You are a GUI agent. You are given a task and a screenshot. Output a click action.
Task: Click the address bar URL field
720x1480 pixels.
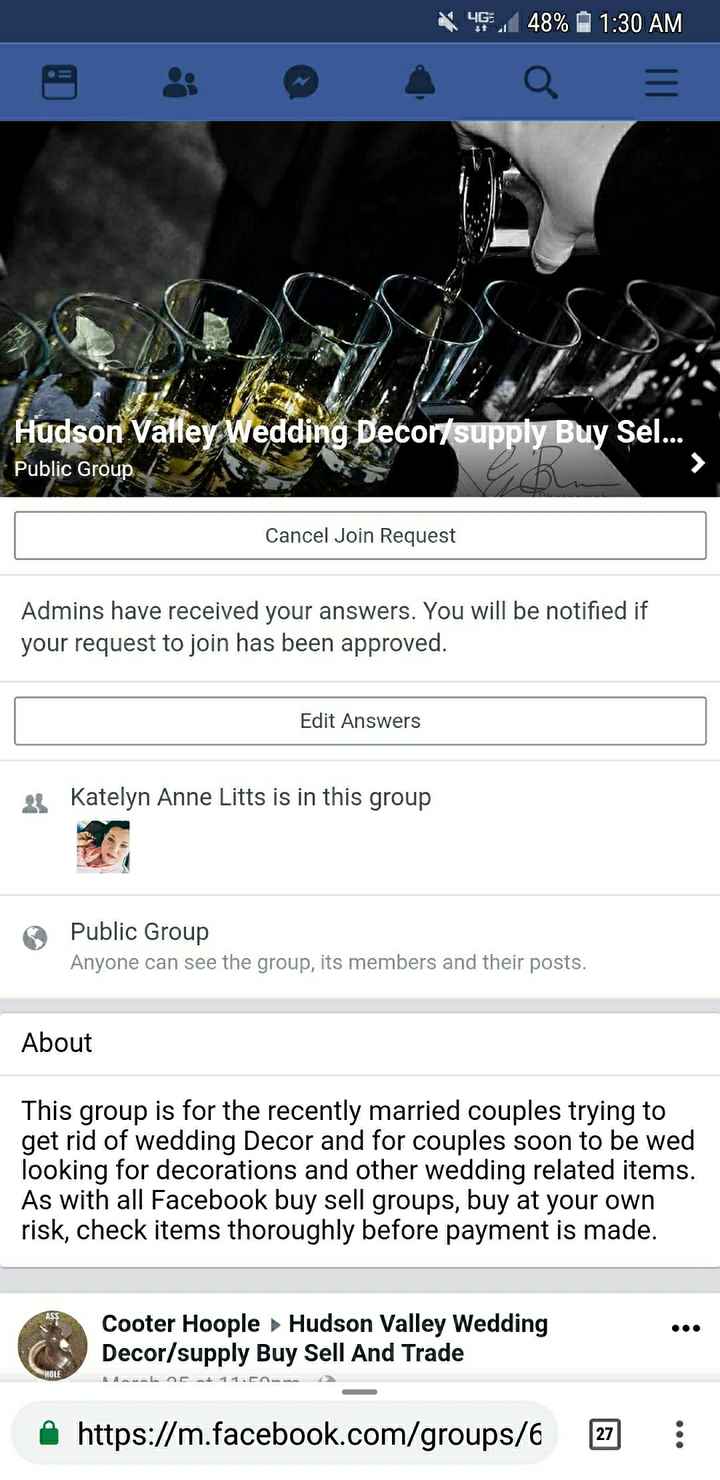click(x=300, y=1434)
